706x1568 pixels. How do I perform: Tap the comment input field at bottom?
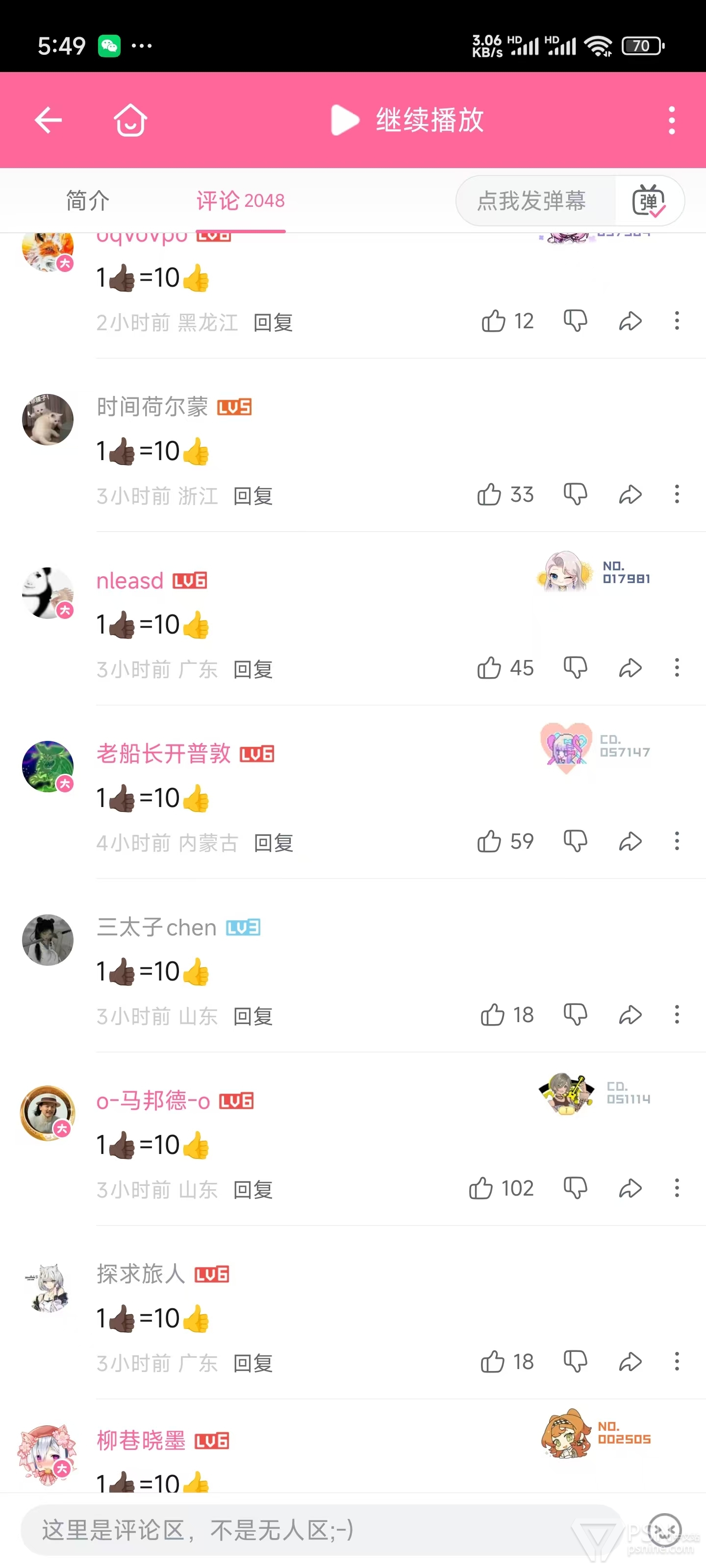pos(322,1530)
